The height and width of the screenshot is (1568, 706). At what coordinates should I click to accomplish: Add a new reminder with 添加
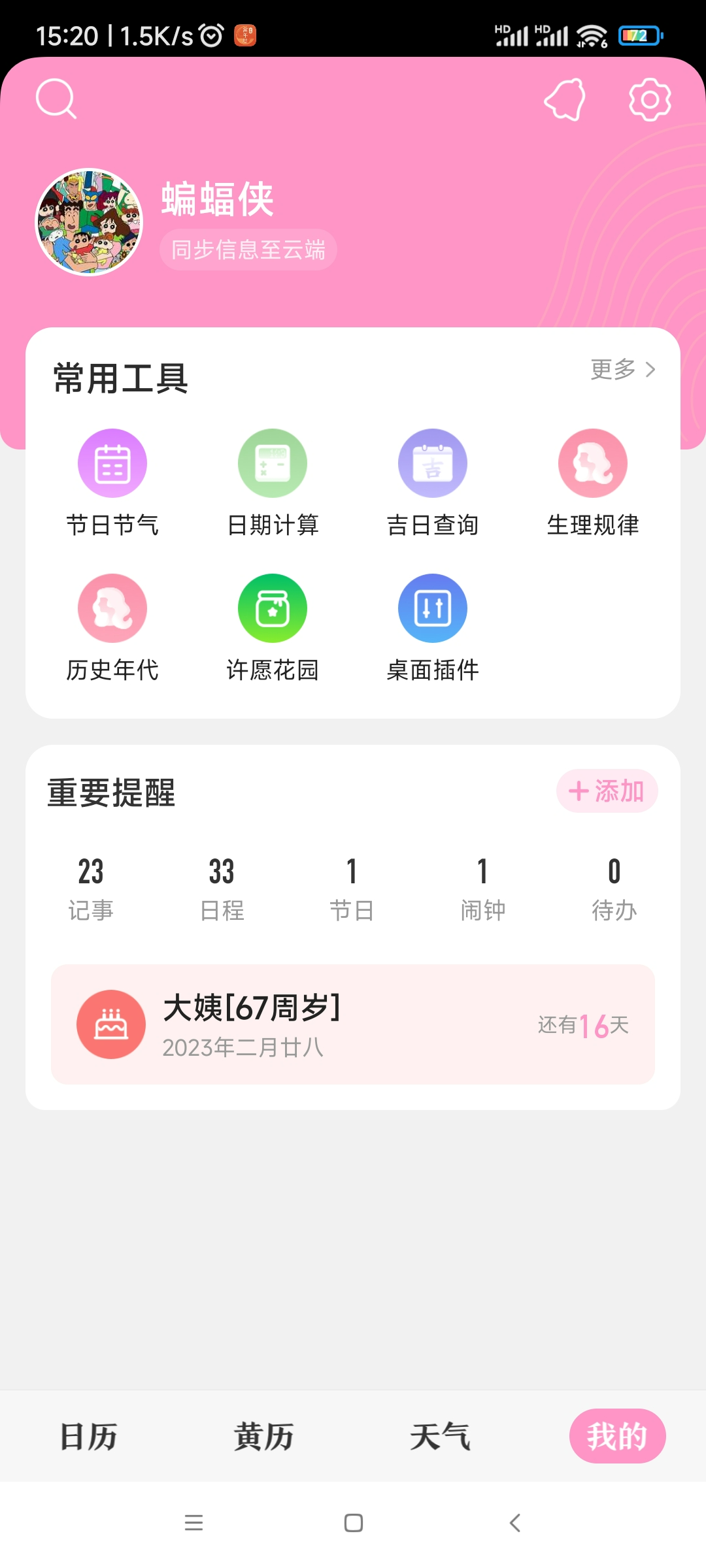pyautogui.click(x=607, y=791)
